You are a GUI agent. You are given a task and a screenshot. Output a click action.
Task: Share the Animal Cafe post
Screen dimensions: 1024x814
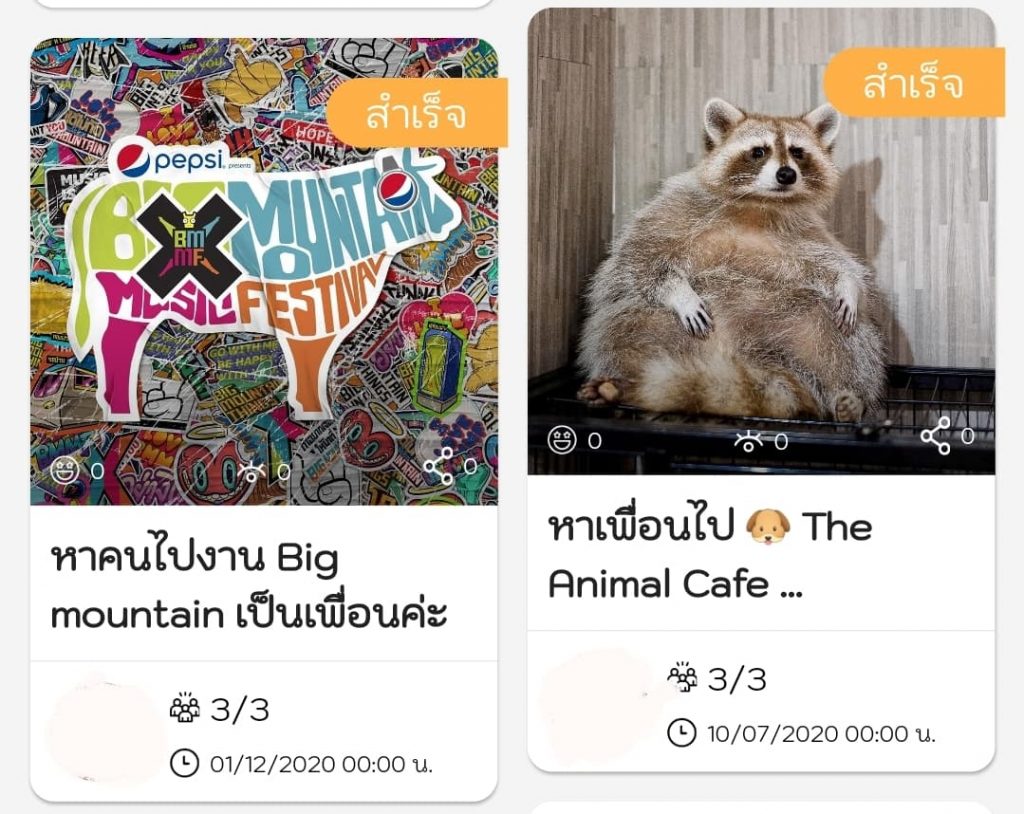935,436
